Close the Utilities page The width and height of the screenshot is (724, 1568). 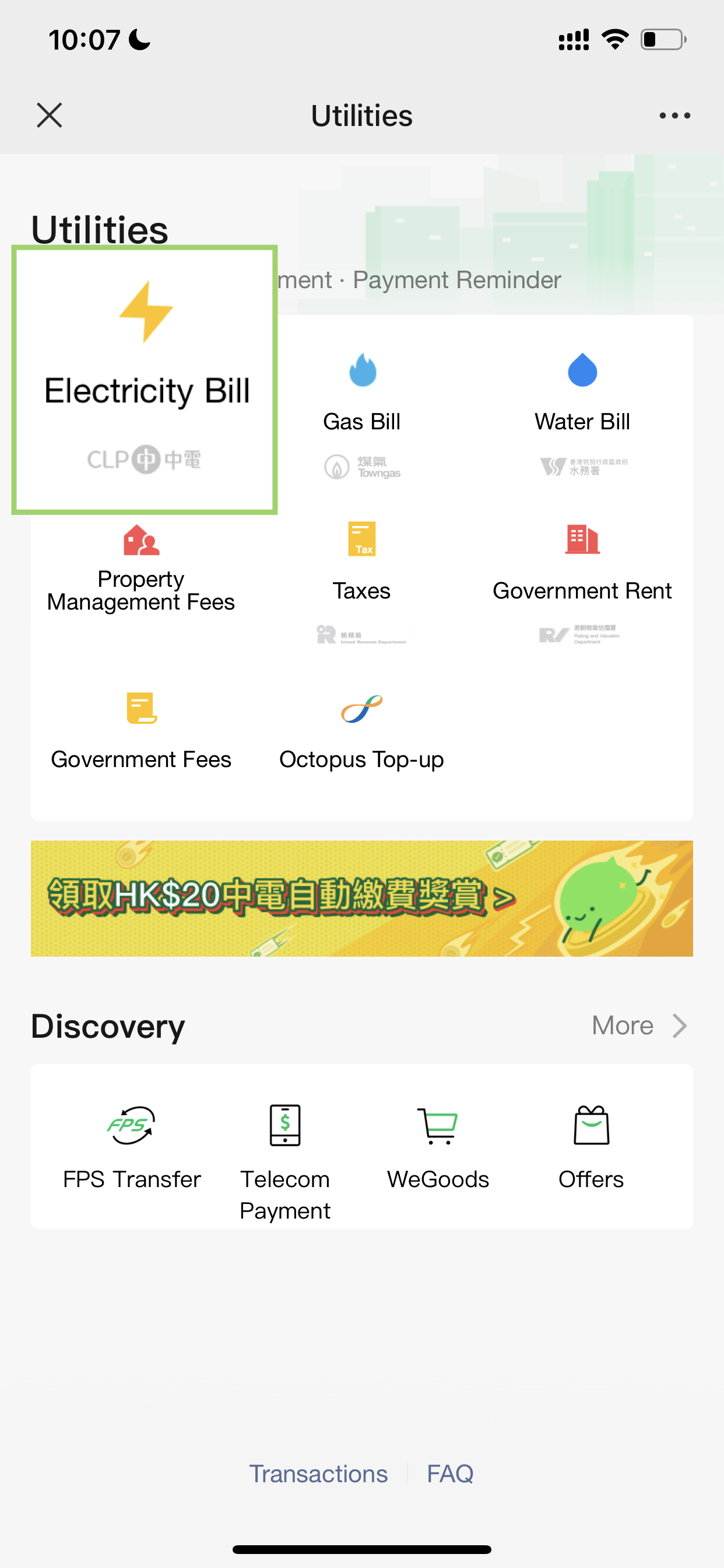point(50,115)
